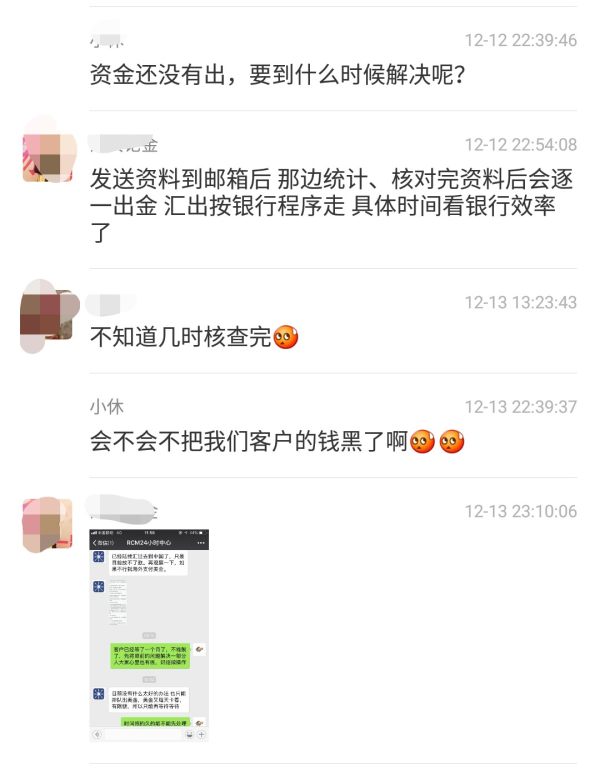Open the chat screenshot image in the last comment
This screenshot has height=770, width=600.
coord(149,634)
